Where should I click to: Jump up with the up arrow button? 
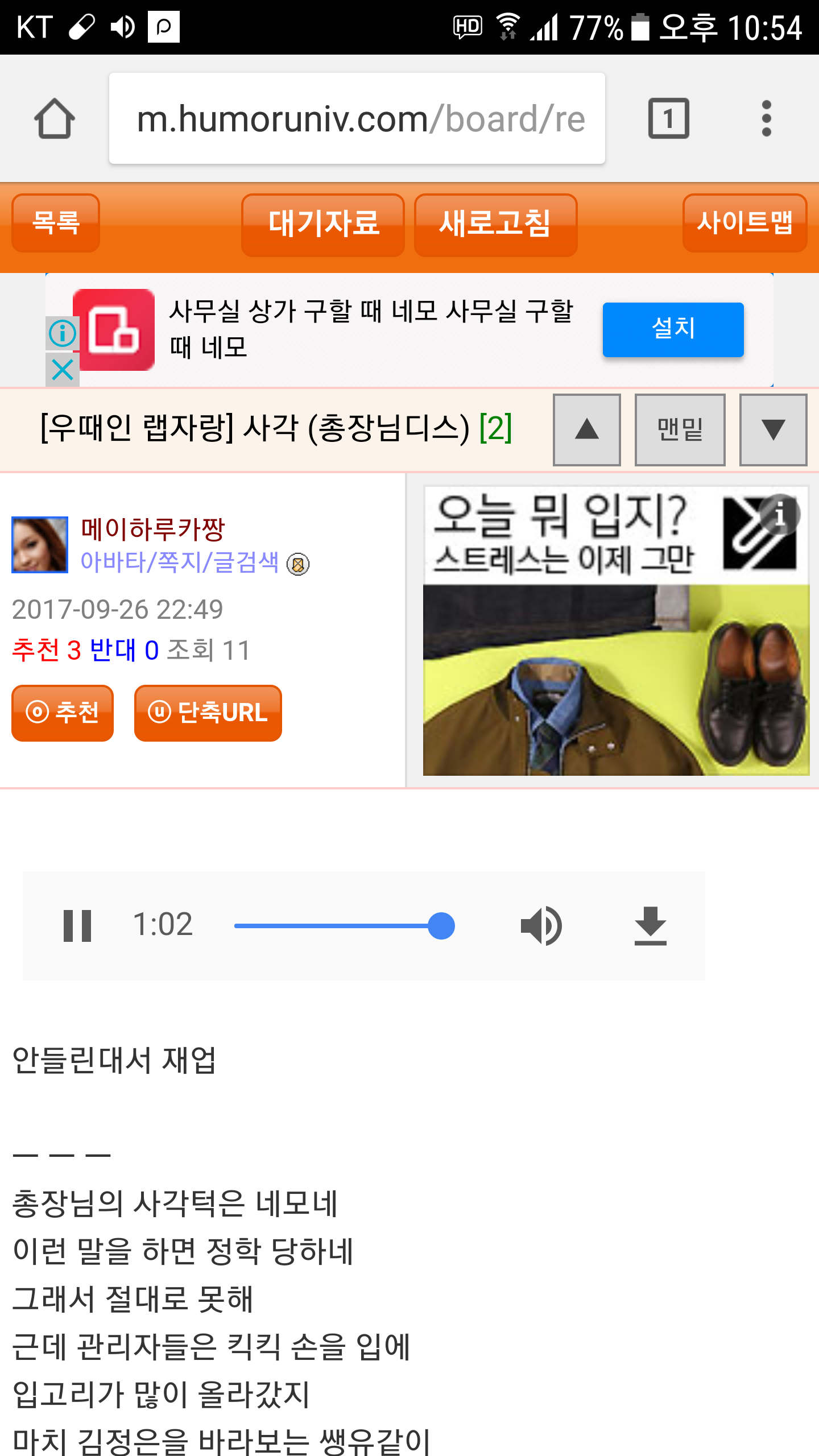[587, 430]
